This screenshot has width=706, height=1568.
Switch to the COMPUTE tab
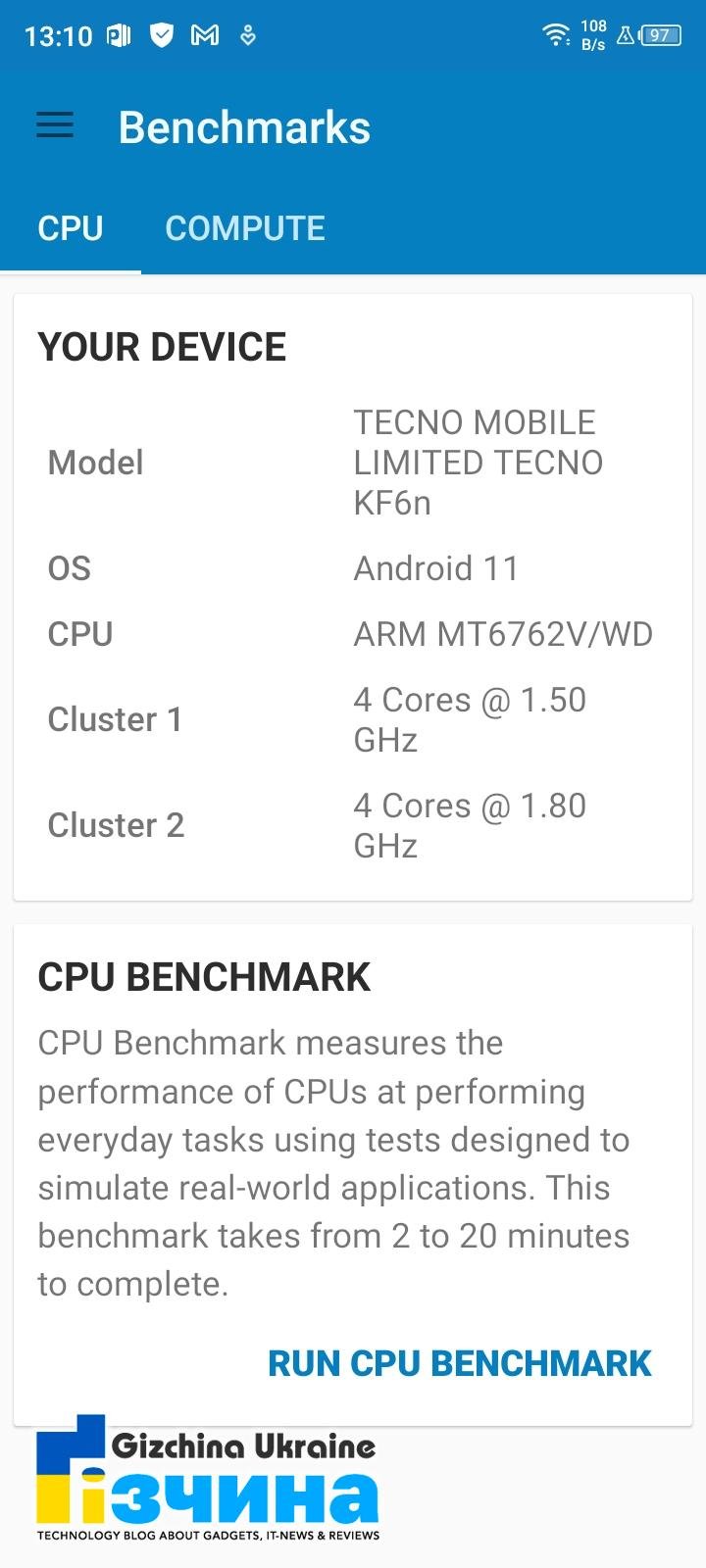pos(245,228)
